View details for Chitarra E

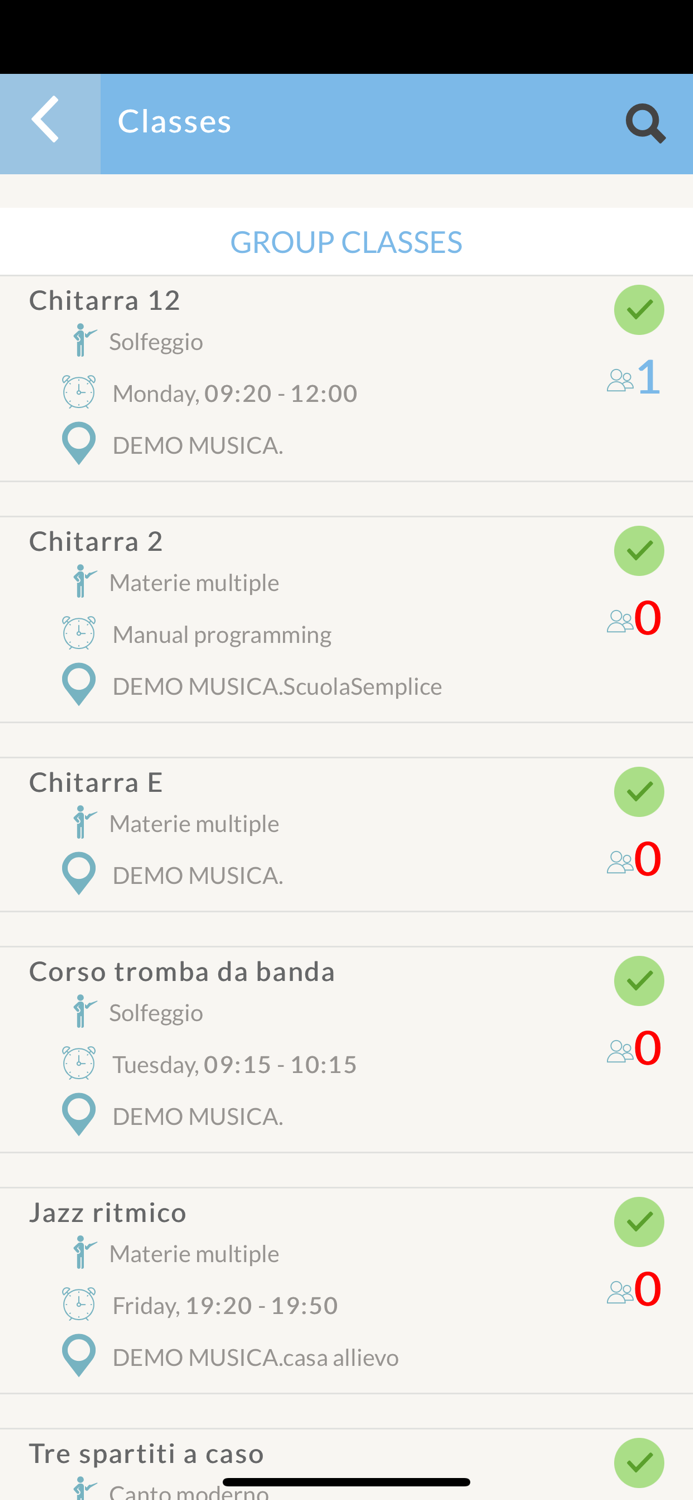(96, 782)
